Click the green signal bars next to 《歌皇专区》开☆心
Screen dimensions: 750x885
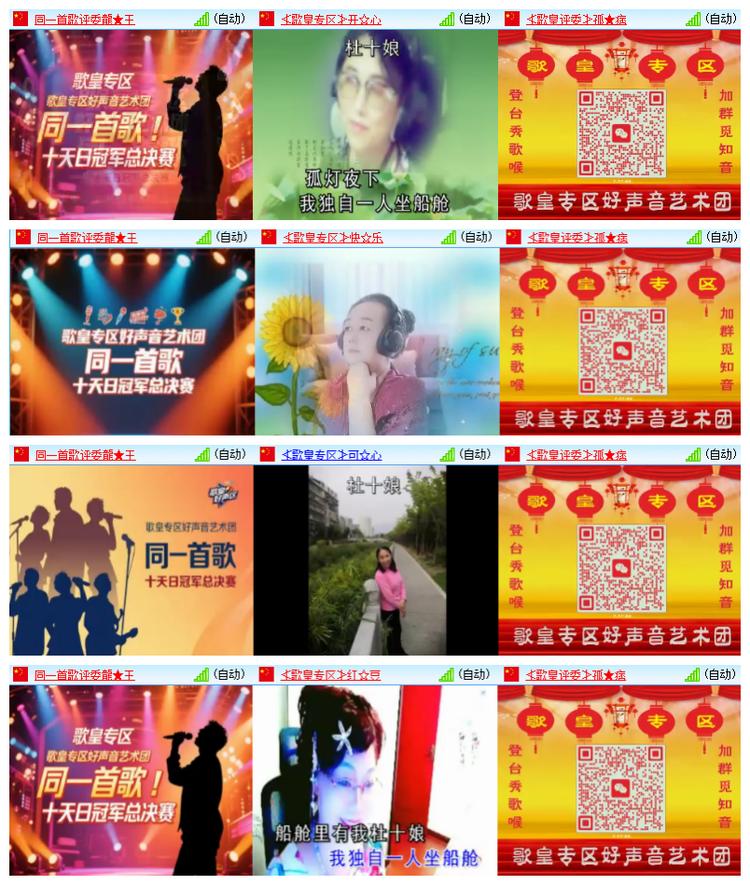tap(446, 17)
